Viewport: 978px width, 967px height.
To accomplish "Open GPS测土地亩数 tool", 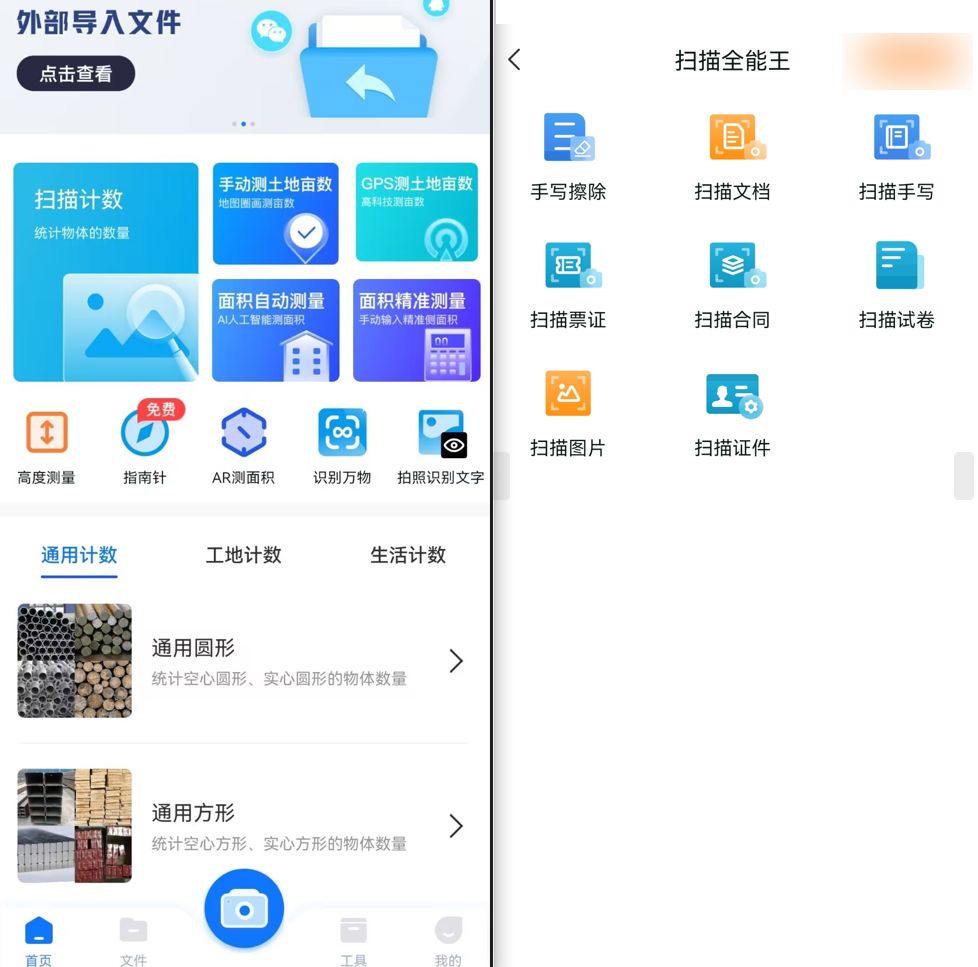I will [x=417, y=212].
